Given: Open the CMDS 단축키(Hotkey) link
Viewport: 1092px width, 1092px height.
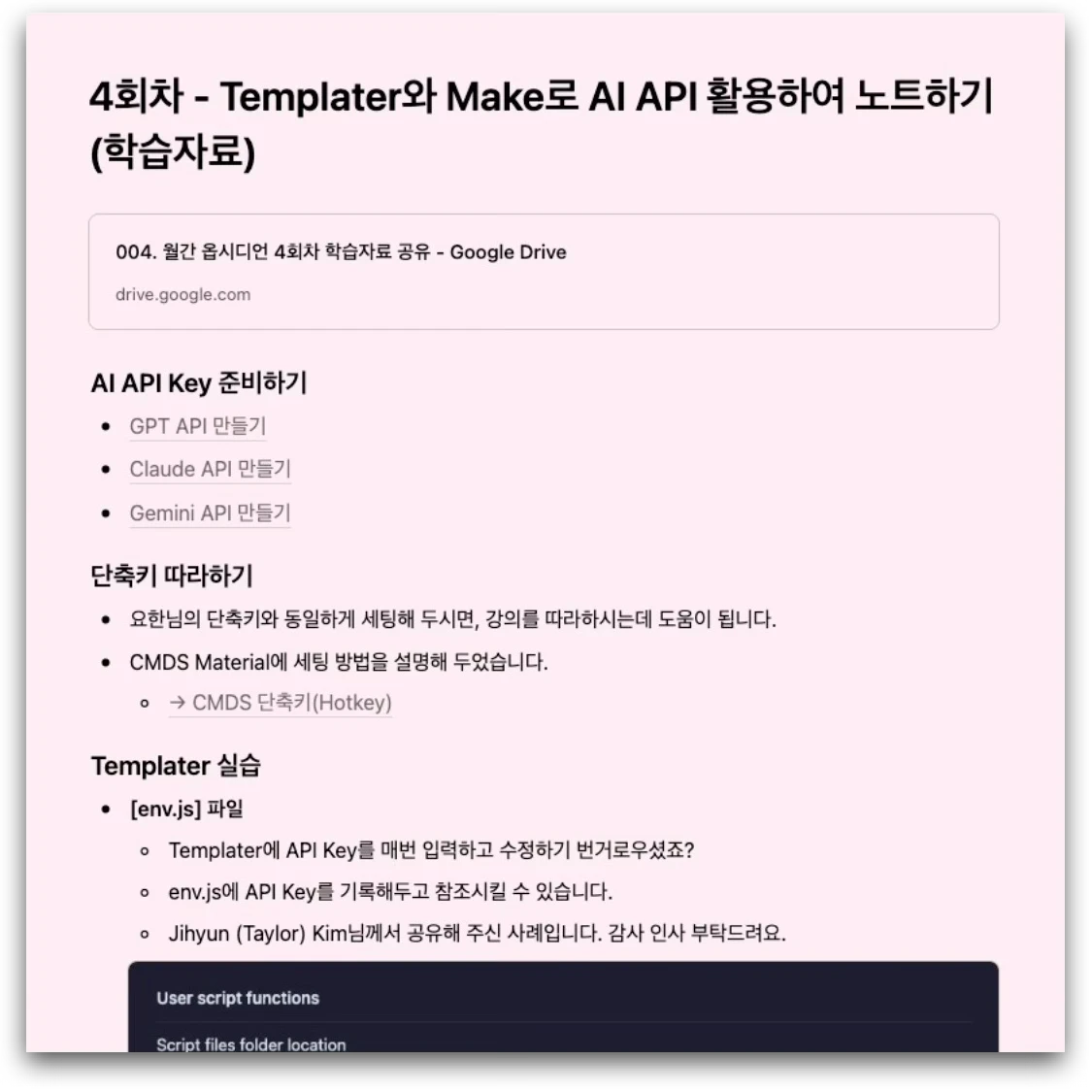Looking at the screenshot, I should click(281, 703).
